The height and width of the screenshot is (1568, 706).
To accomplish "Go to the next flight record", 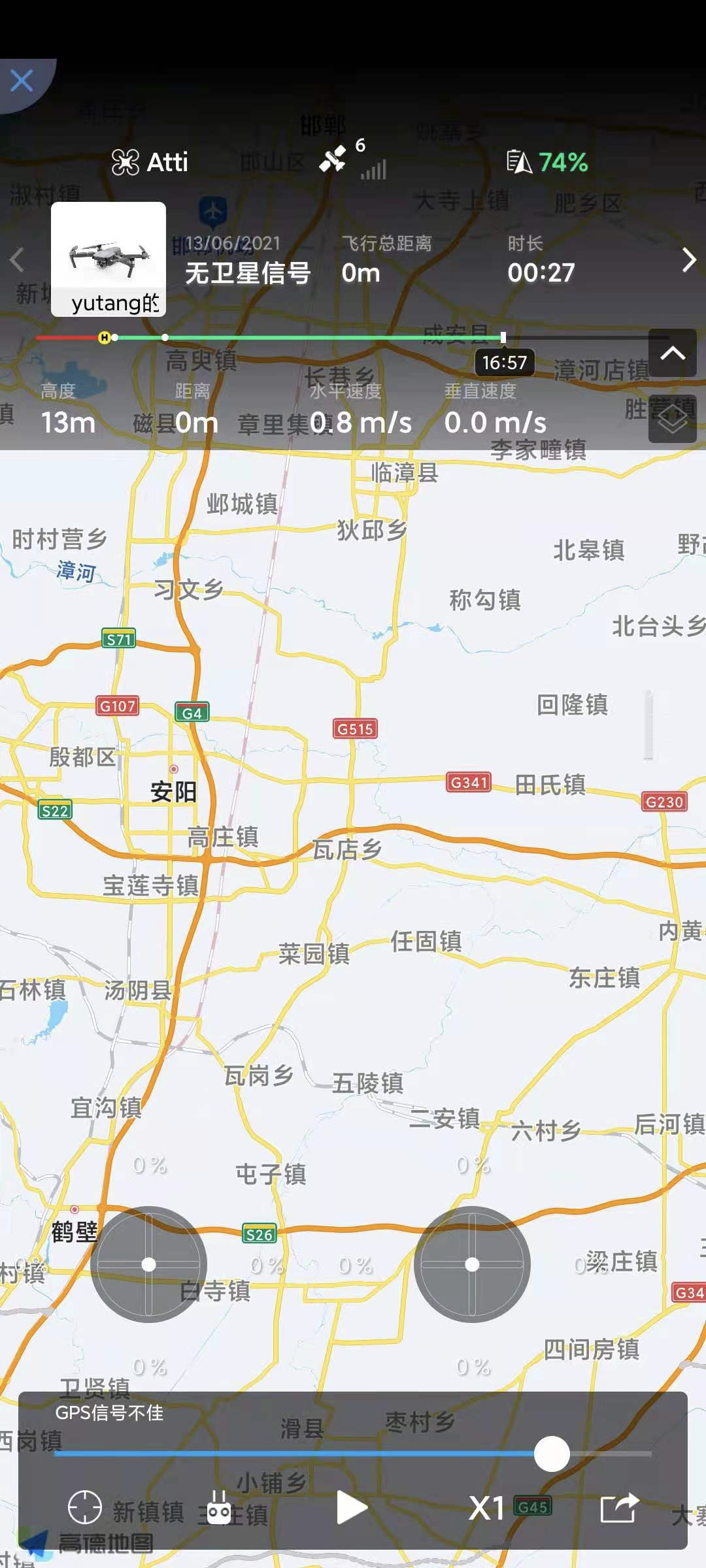I will point(689,260).
